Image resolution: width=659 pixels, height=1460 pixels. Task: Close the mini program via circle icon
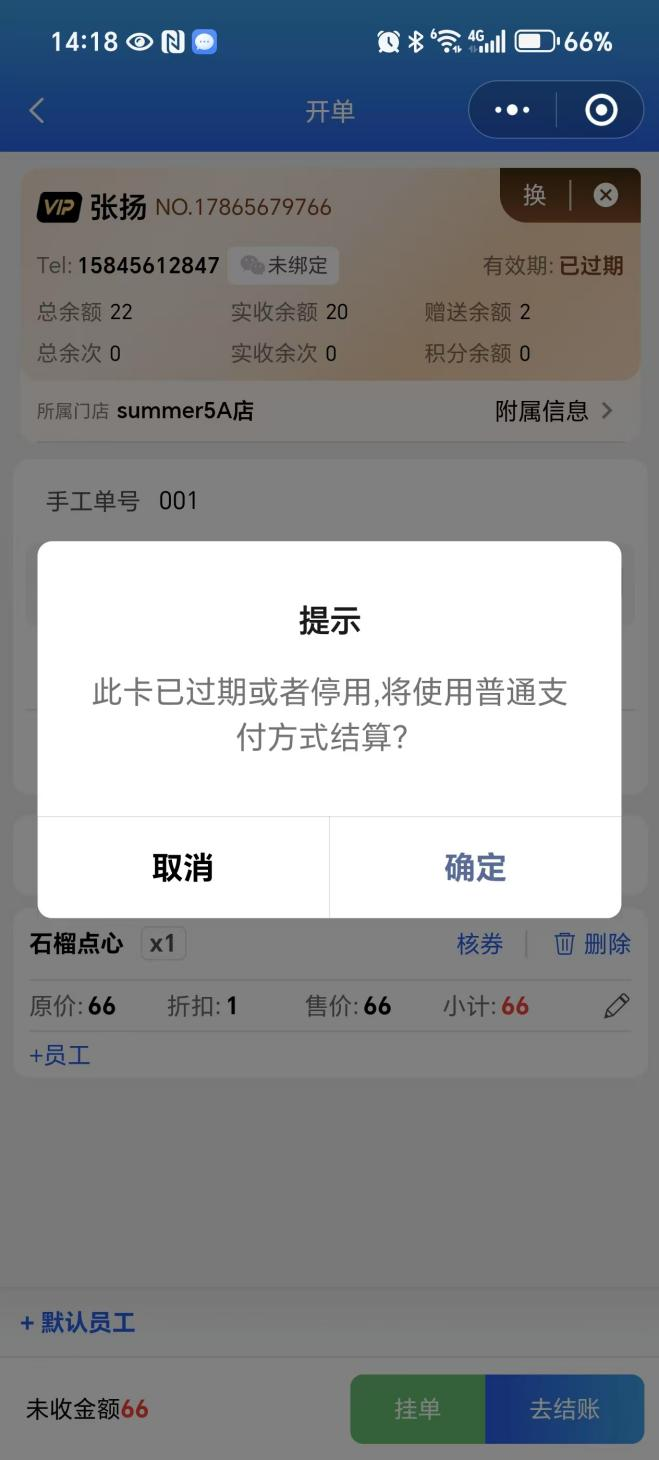pos(601,110)
